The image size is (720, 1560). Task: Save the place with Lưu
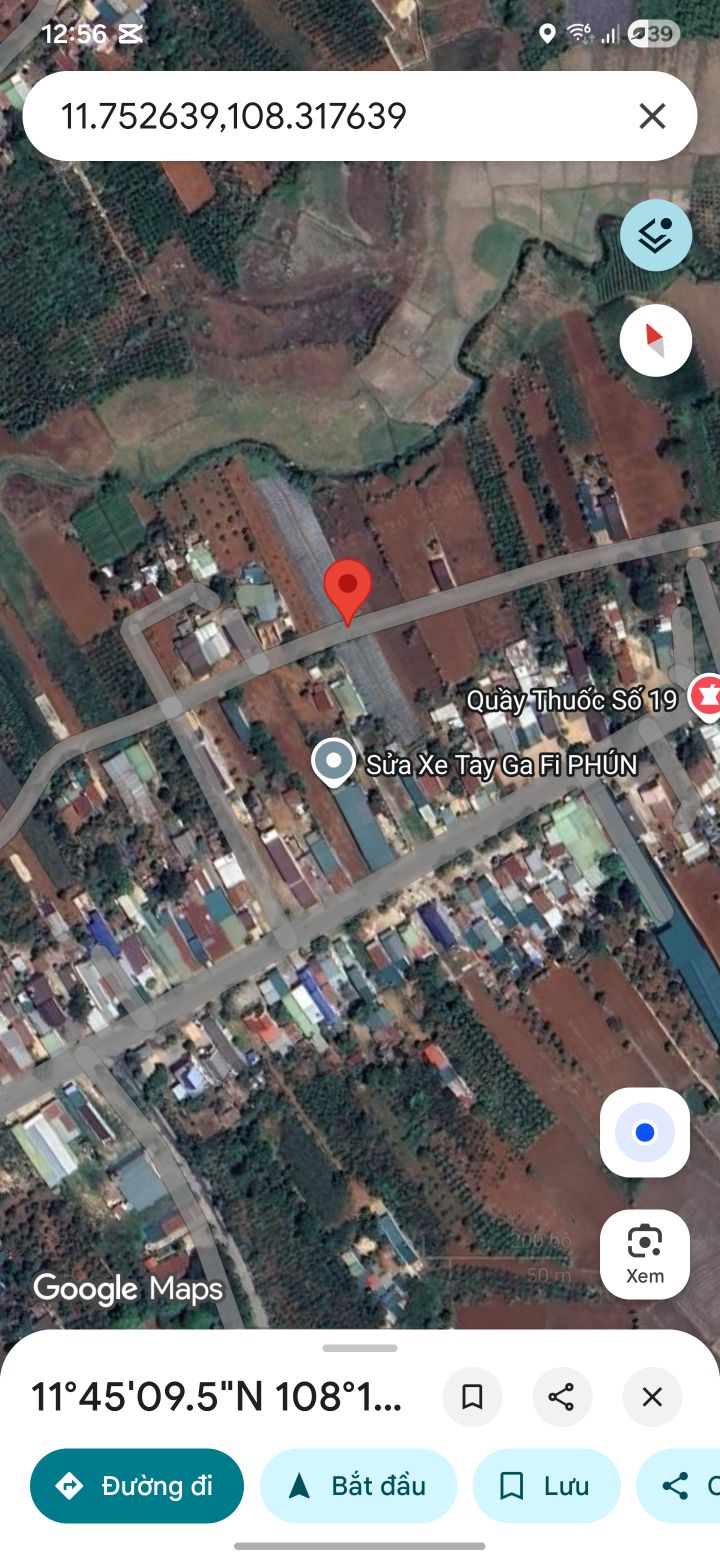tap(546, 1486)
